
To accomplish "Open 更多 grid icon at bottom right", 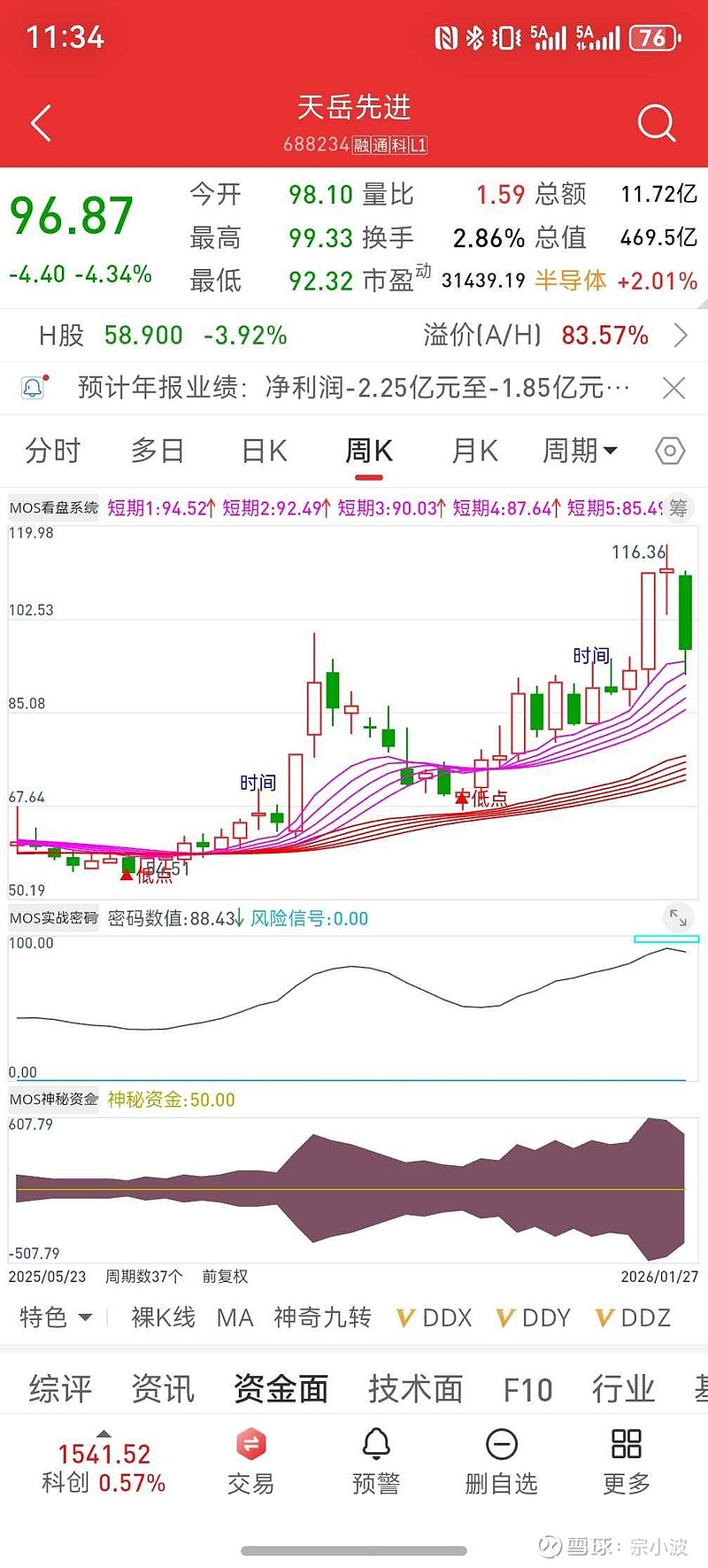I will click(x=626, y=1443).
